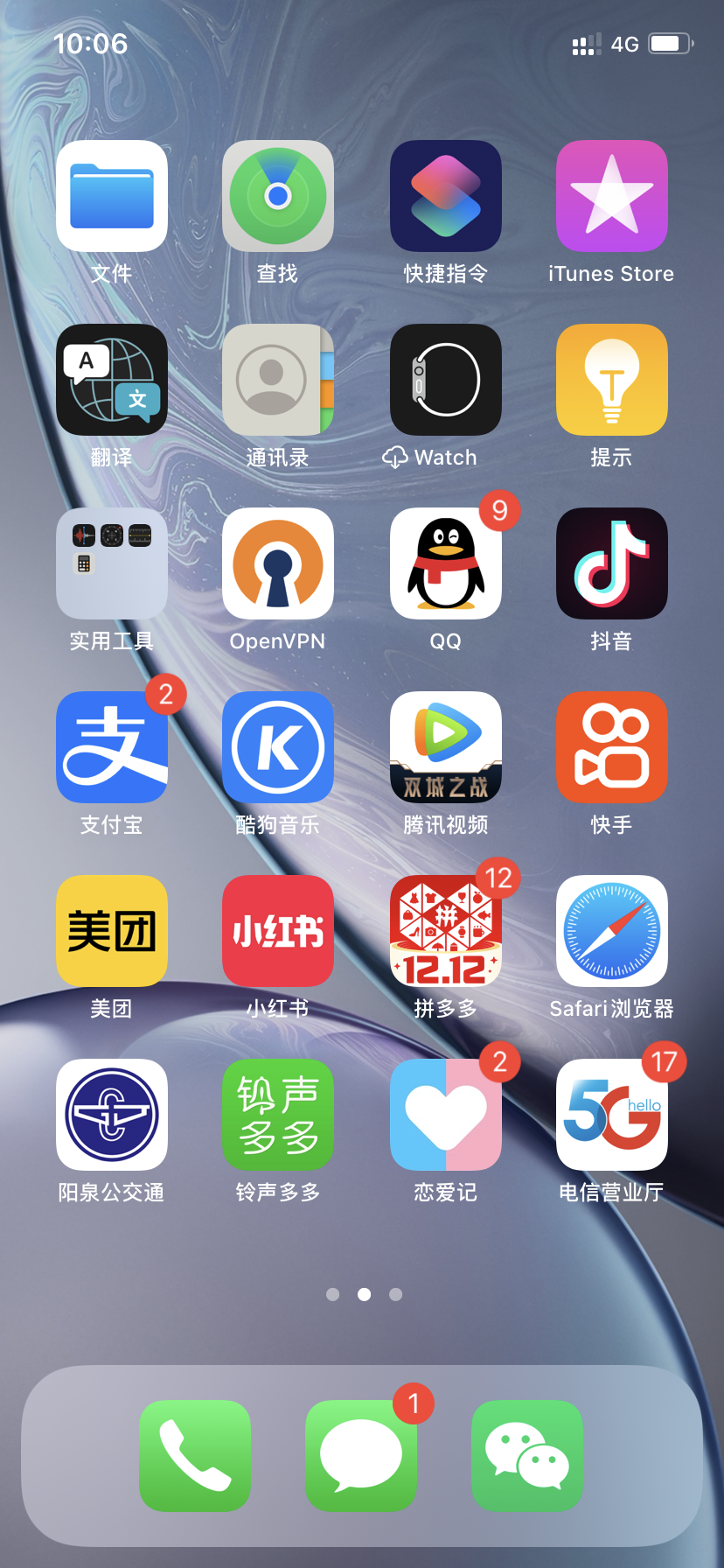Image resolution: width=724 pixels, height=1568 pixels.
Task: Launch the 翻译 Translate app
Action: pos(112,380)
